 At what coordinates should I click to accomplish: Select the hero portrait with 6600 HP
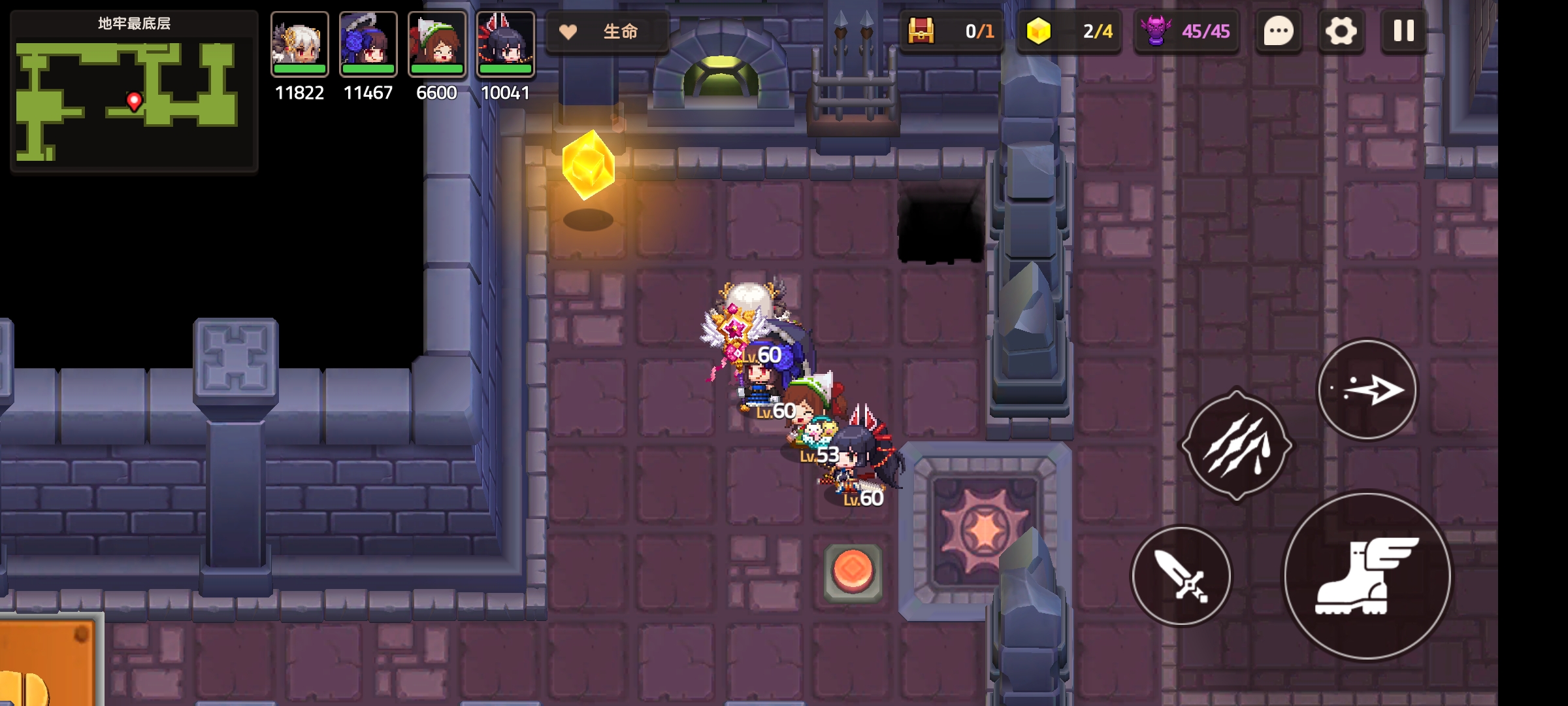pos(437,44)
